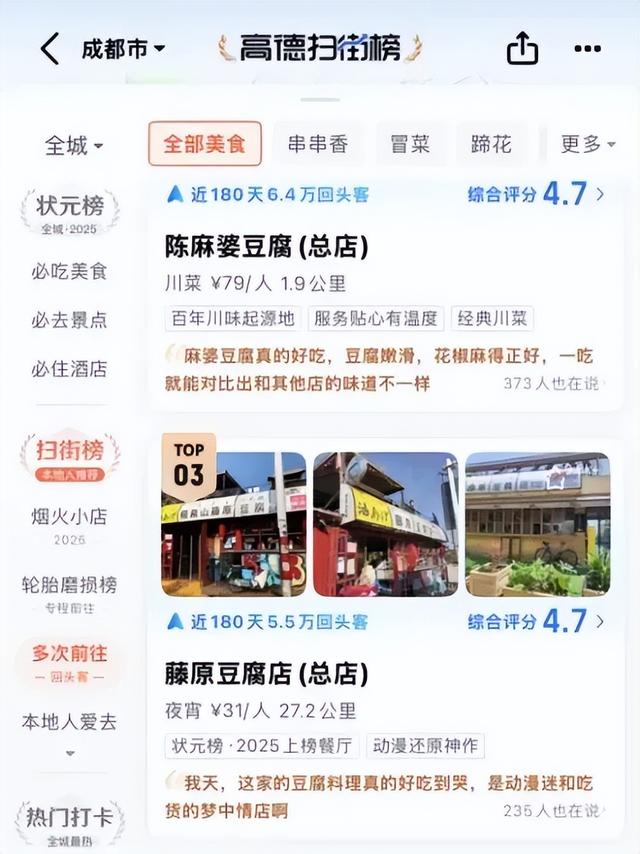Viewport: 640px width, 854px height.
Task: Open the 成都市 city selector
Action: pos(123,49)
